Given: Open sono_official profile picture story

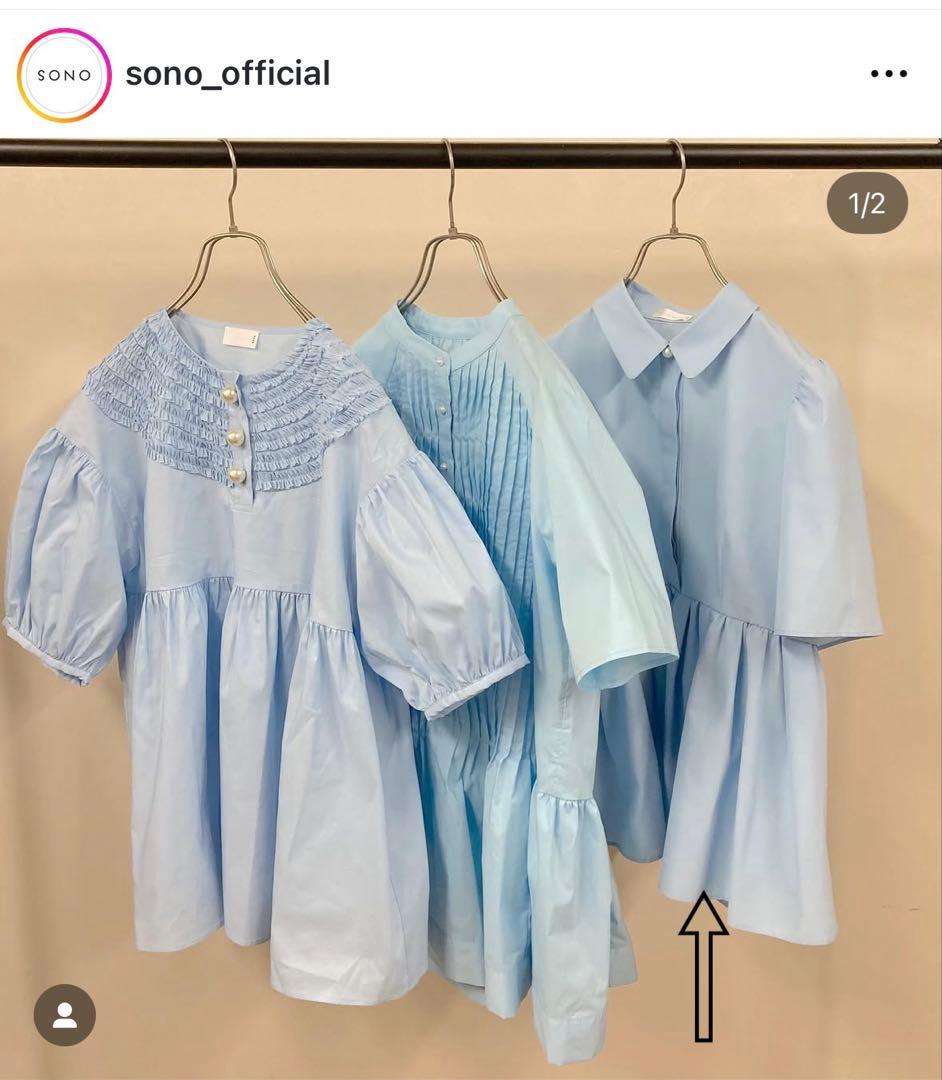Looking at the screenshot, I should (64, 75).
